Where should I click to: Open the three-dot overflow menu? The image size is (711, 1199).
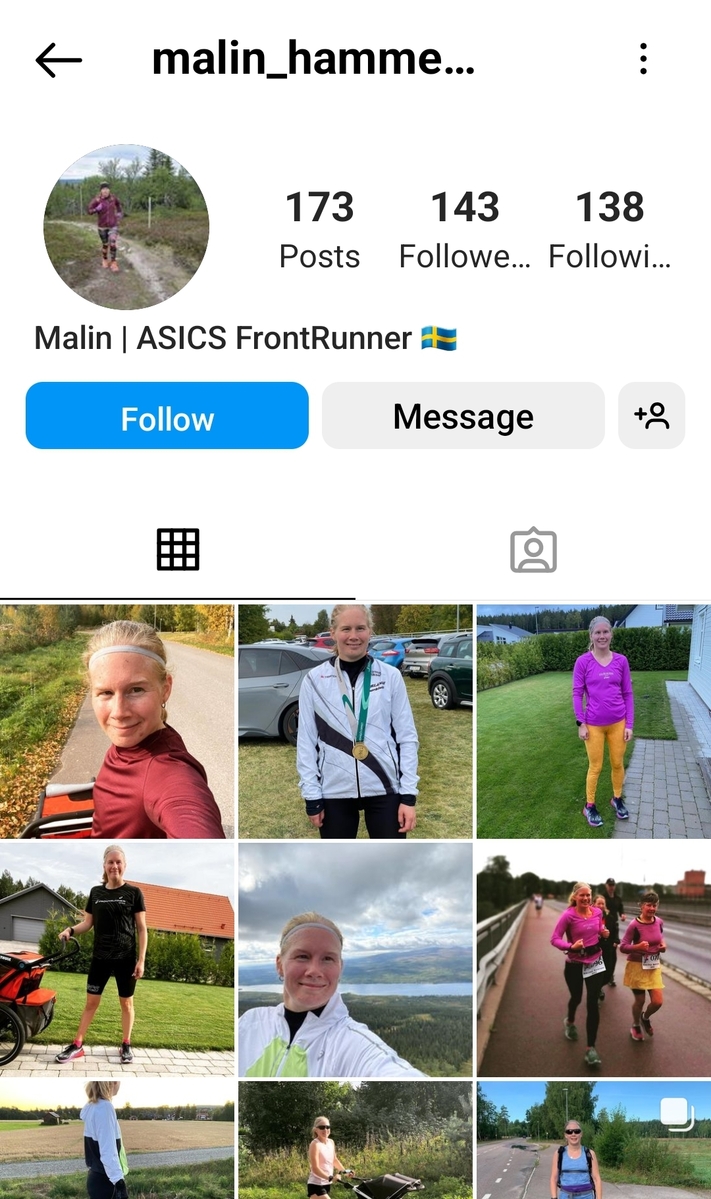point(643,60)
